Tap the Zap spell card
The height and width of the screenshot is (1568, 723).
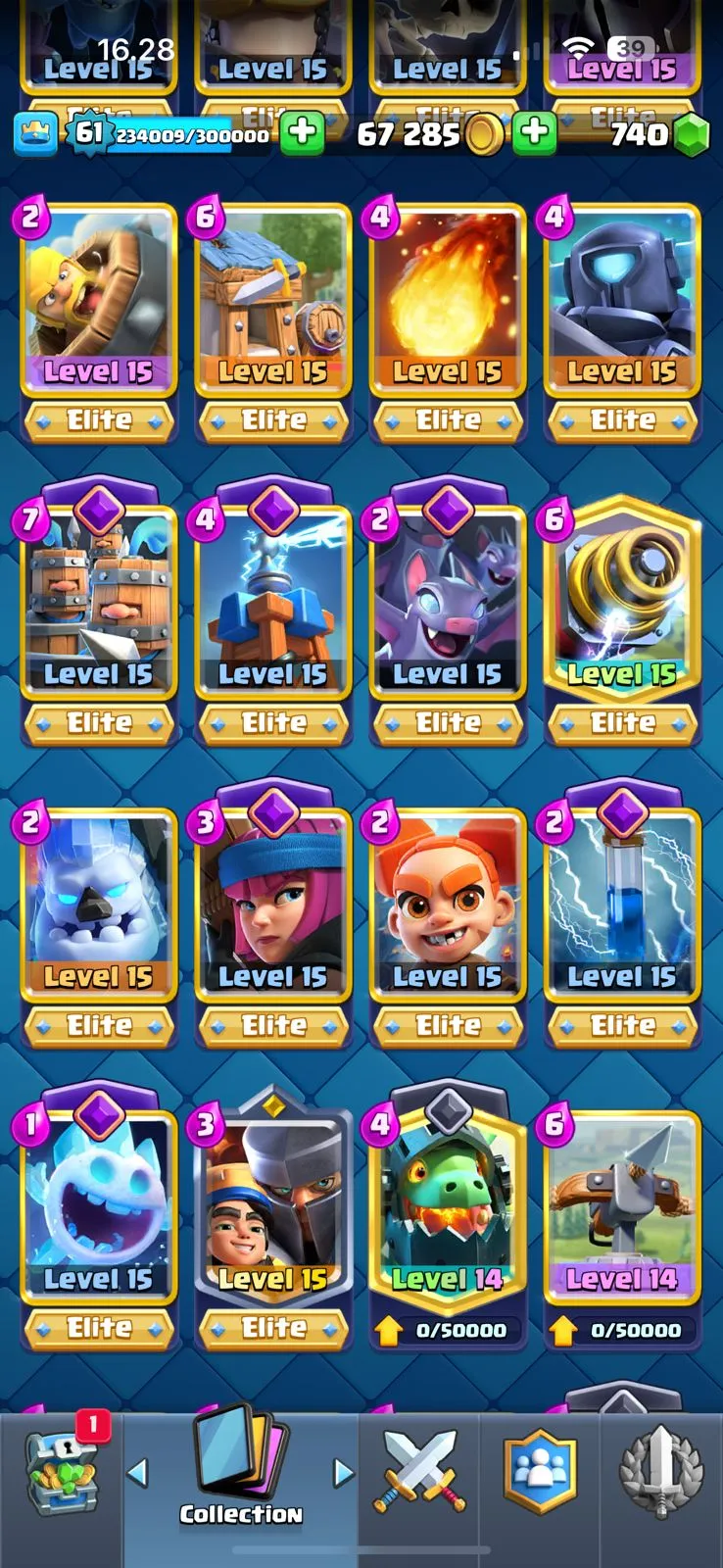click(x=621, y=904)
